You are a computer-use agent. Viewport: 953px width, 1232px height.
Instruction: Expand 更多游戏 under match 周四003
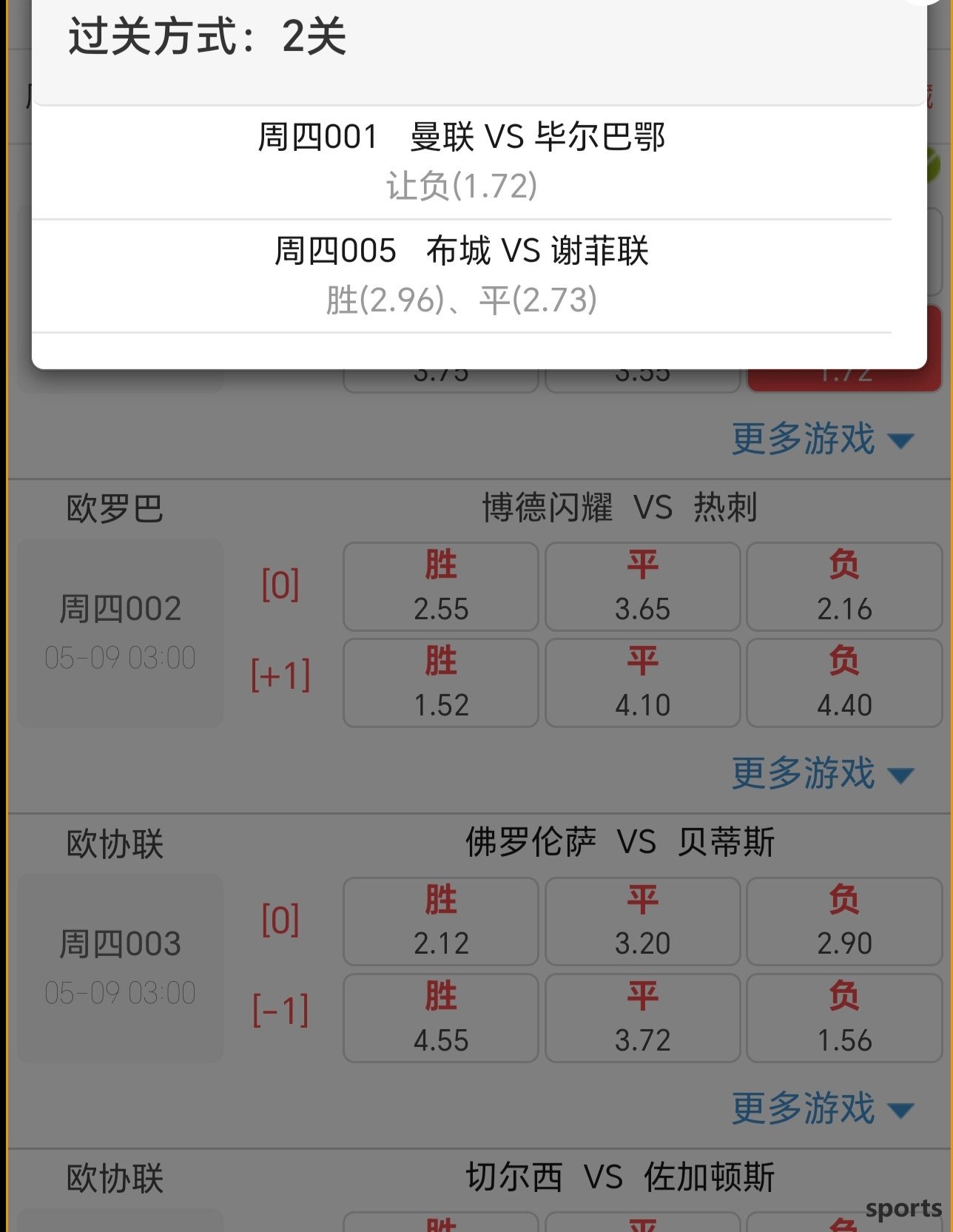821,1108
